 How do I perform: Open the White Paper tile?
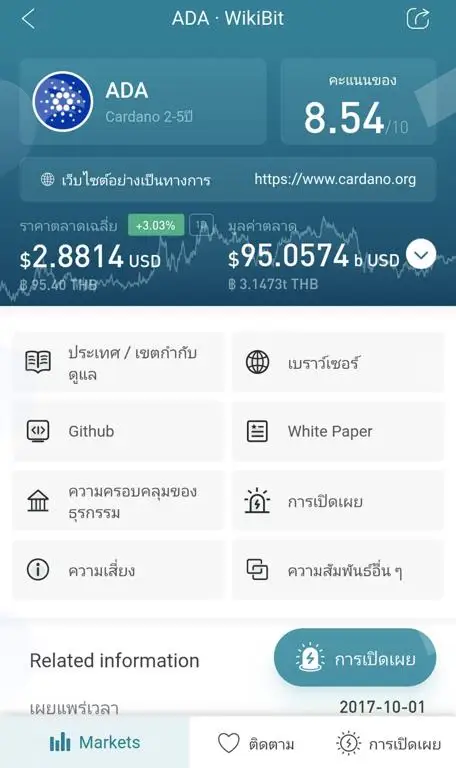coord(338,432)
